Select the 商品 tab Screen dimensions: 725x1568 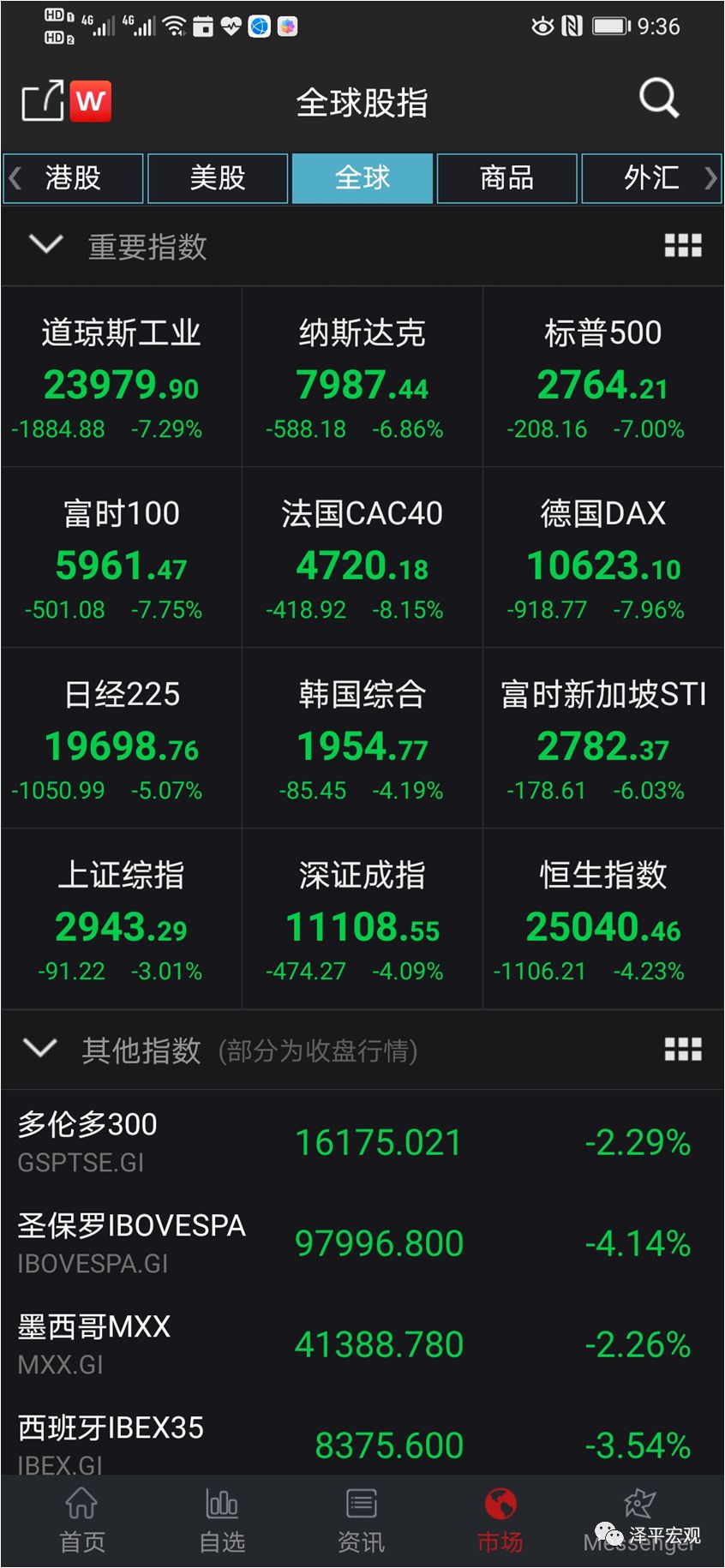506,178
